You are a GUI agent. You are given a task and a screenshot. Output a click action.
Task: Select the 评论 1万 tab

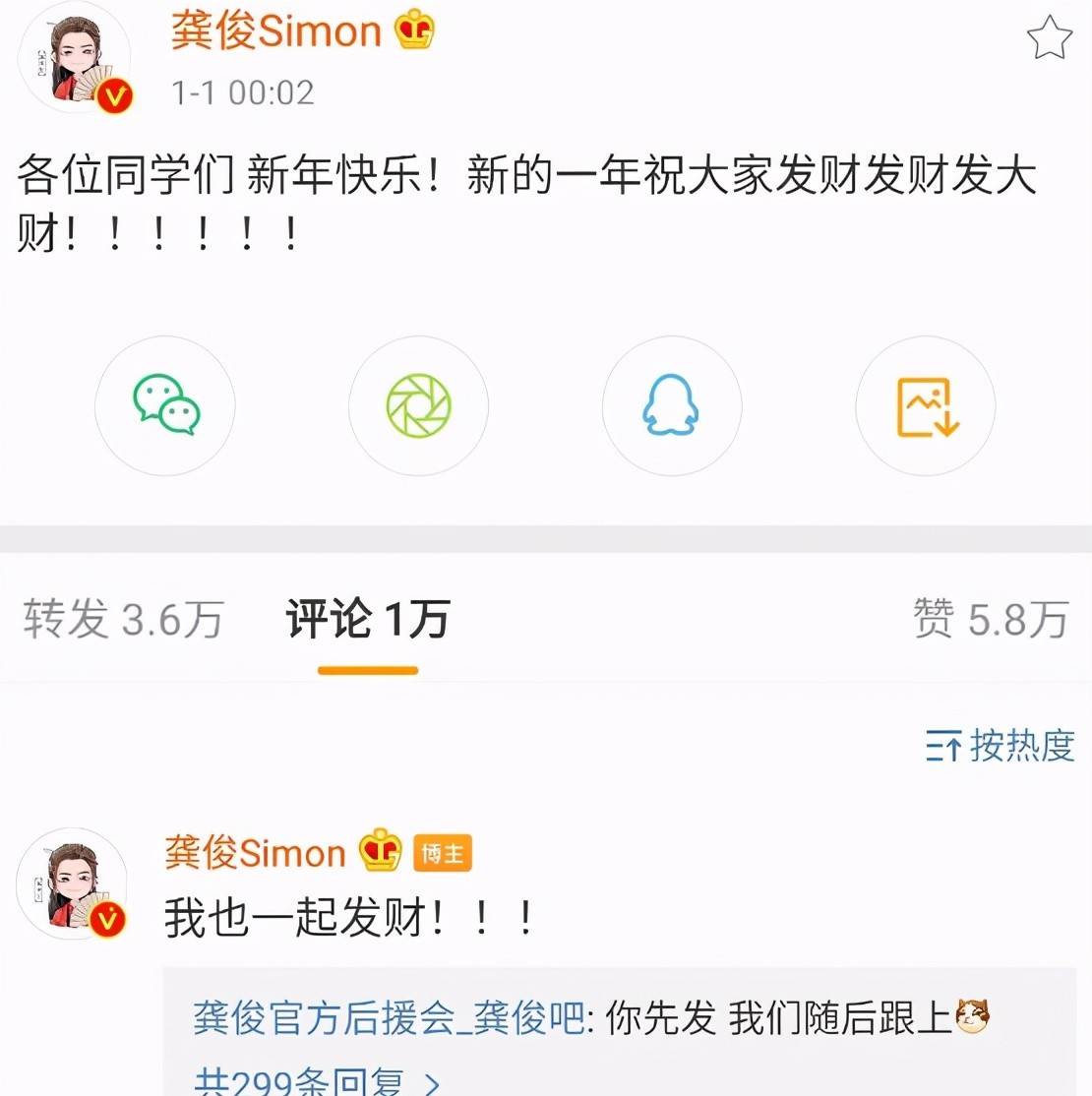(367, 620)
